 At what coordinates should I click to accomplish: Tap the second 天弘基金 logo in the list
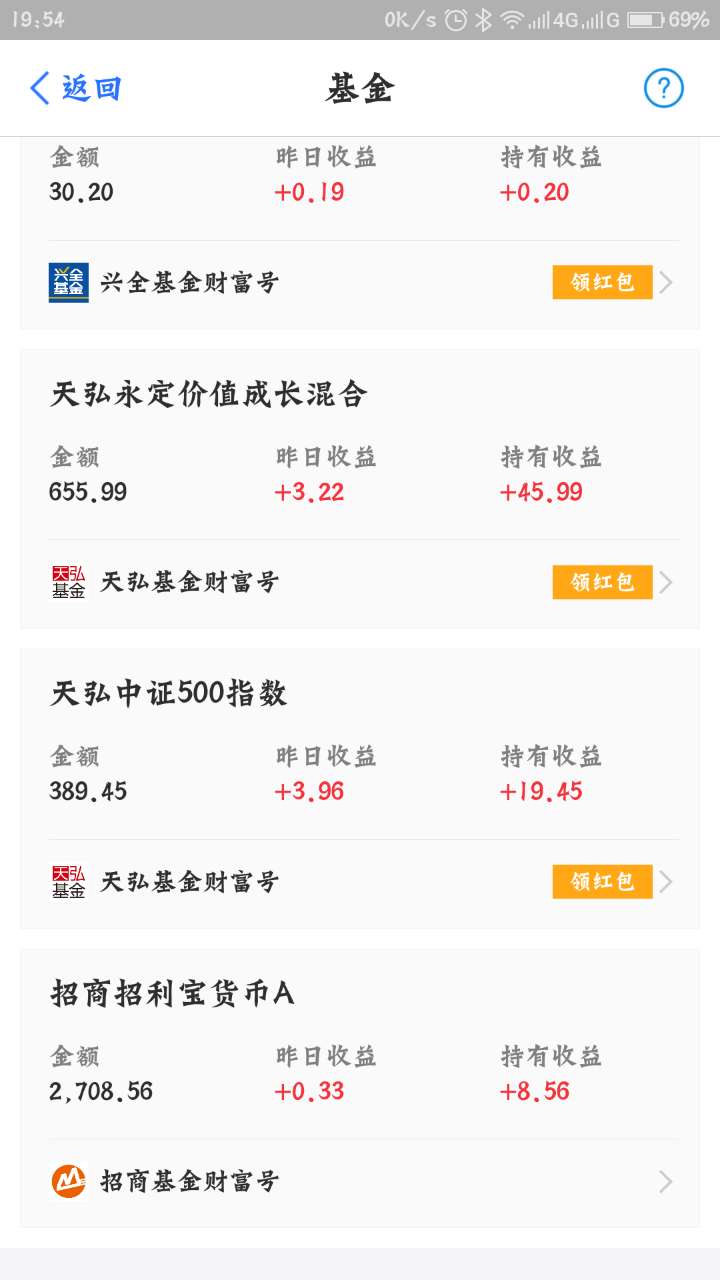[x=68, y=881]
